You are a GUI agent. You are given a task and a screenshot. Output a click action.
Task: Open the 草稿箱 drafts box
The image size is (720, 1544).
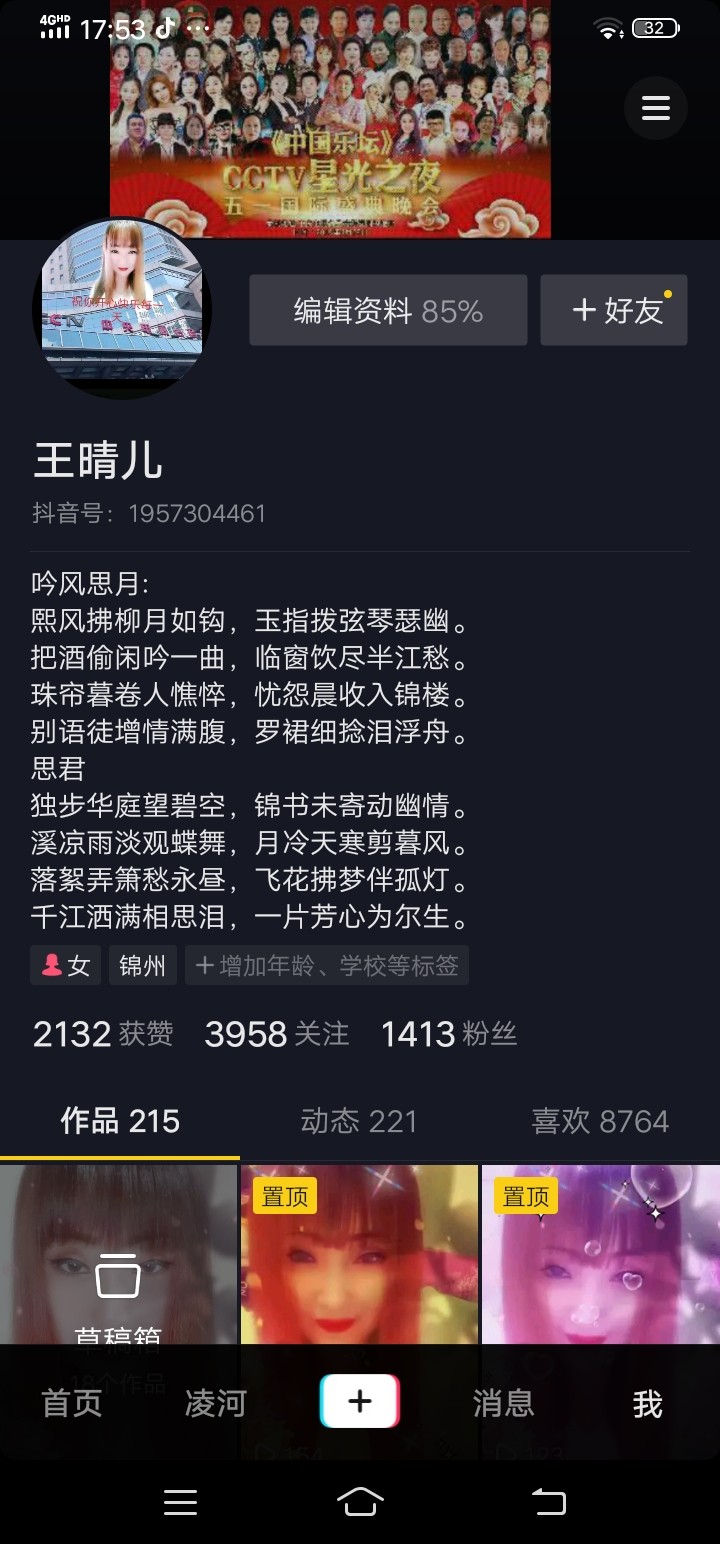click(118, 1290)
